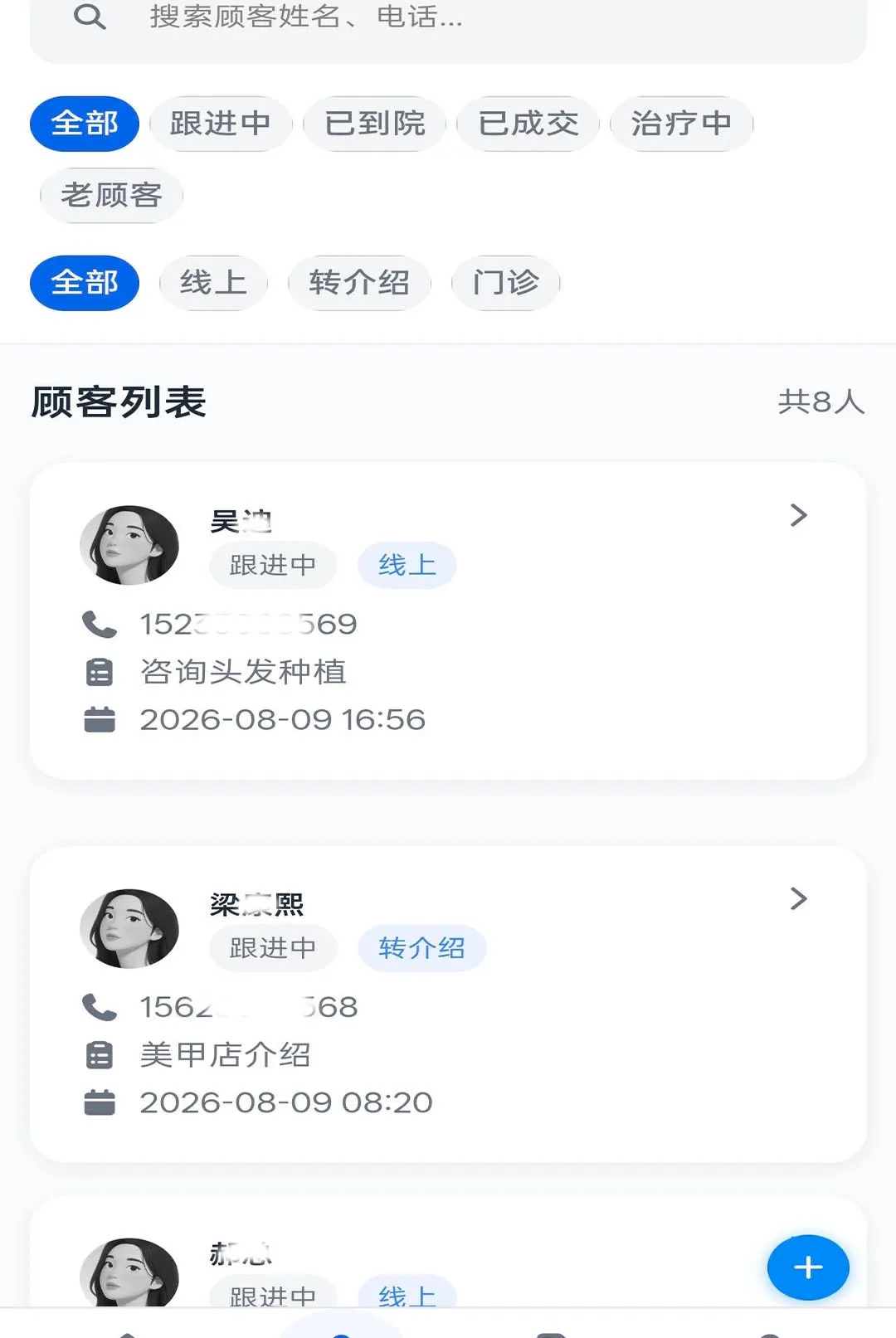Filter by 线上 source
The height and width of the screenshot is (1338, 896).
pos(213,283)
